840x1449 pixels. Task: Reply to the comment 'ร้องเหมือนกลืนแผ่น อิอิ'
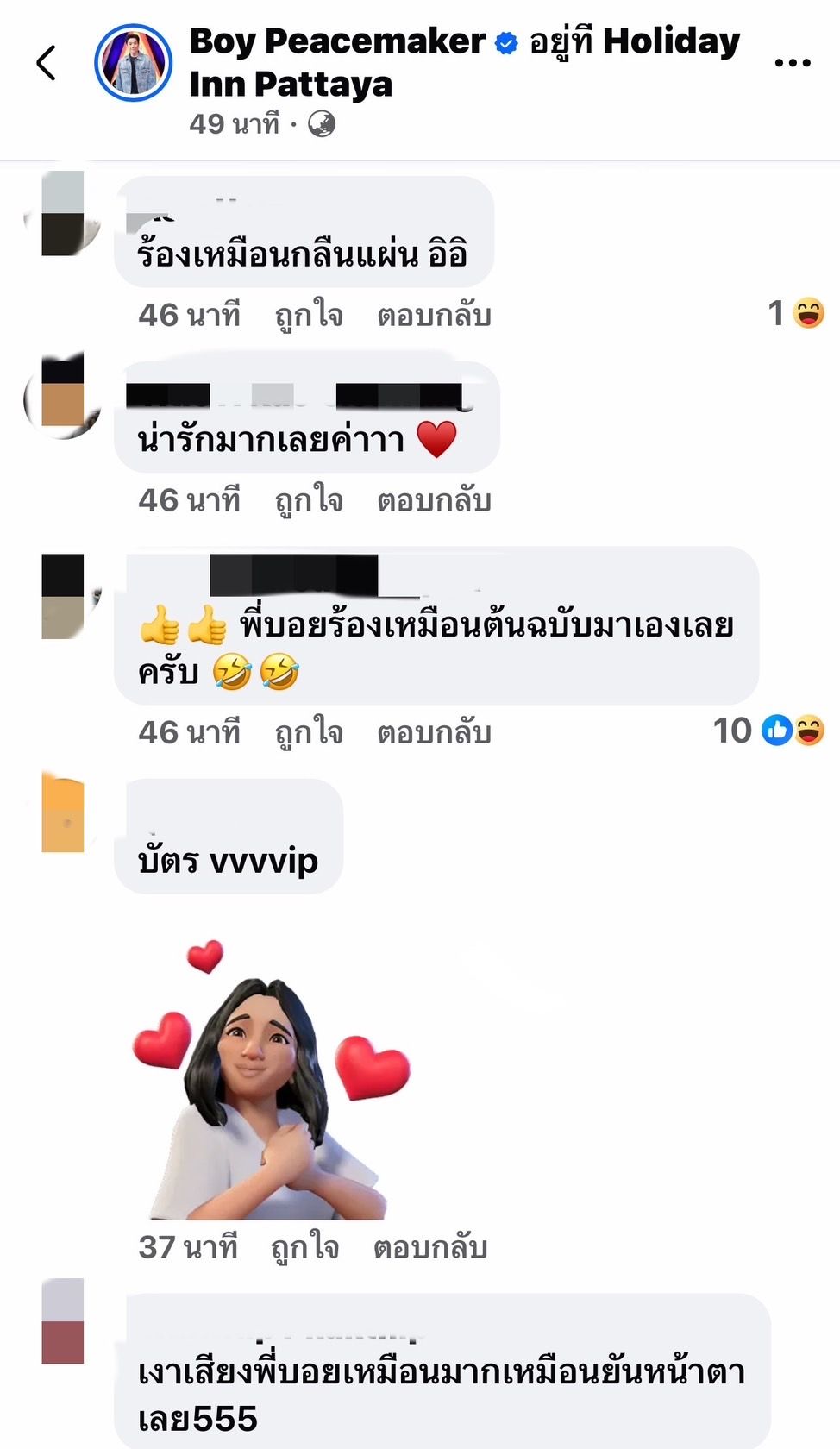(434, 316)
